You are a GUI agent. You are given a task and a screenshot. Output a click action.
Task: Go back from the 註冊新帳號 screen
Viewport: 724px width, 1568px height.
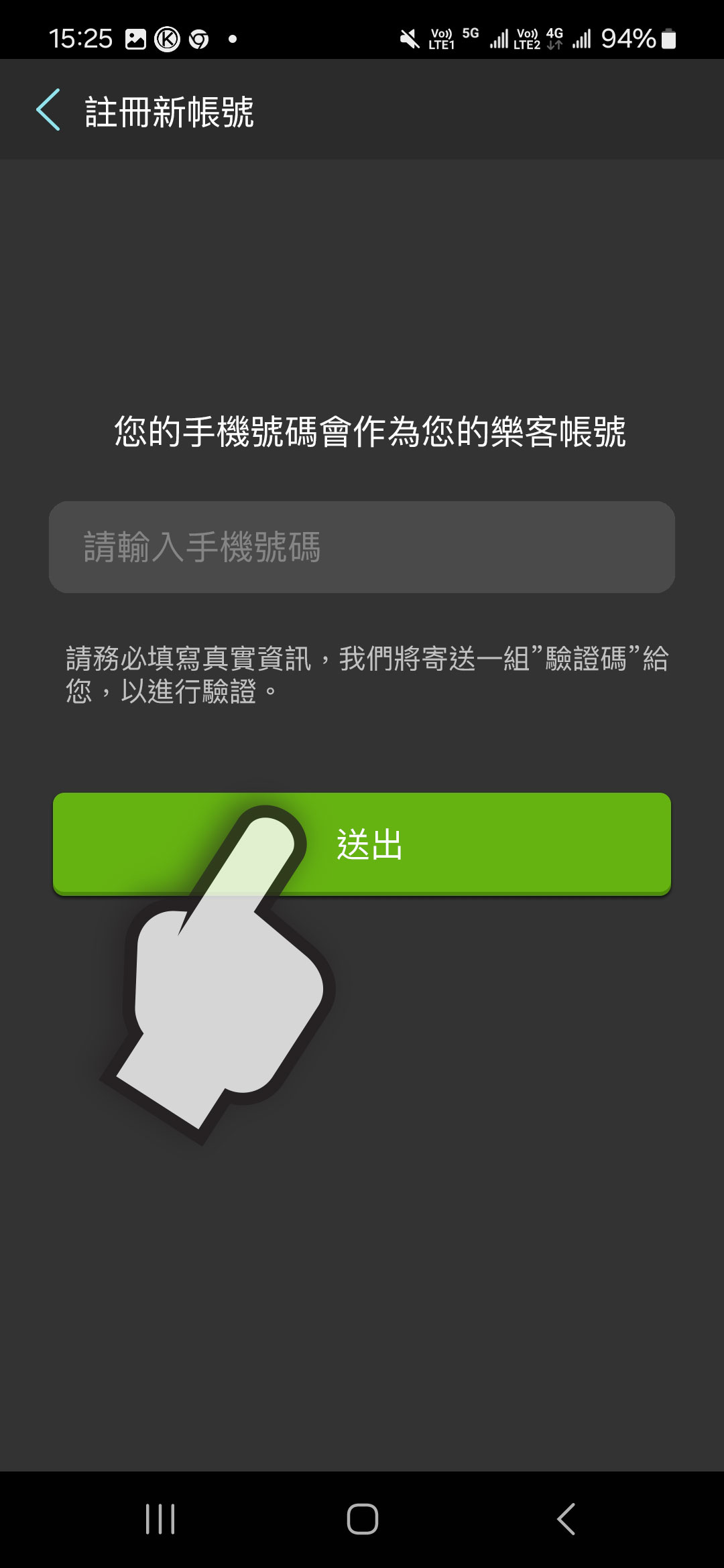click(x=48, y=110)
